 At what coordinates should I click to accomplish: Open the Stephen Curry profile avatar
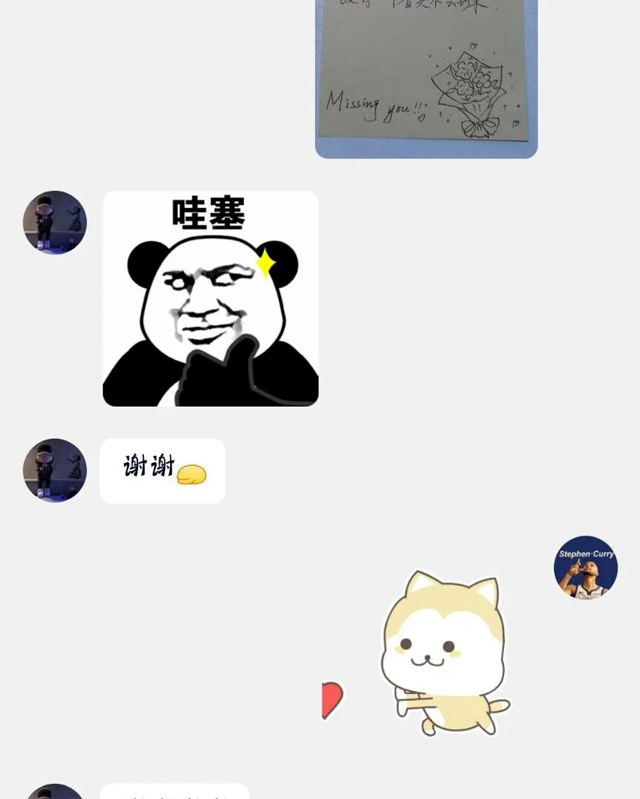585,567
